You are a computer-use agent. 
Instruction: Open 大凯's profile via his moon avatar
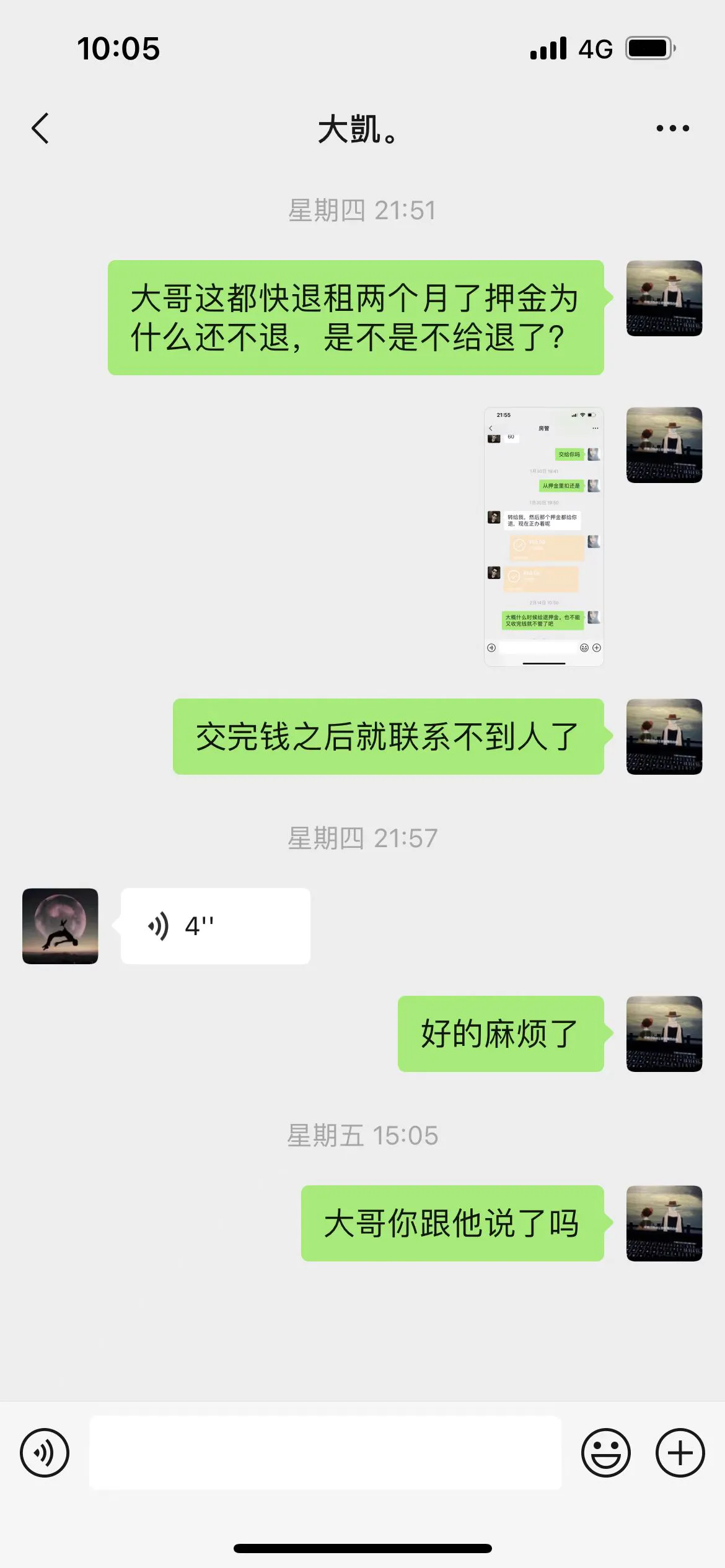(60, 926)
